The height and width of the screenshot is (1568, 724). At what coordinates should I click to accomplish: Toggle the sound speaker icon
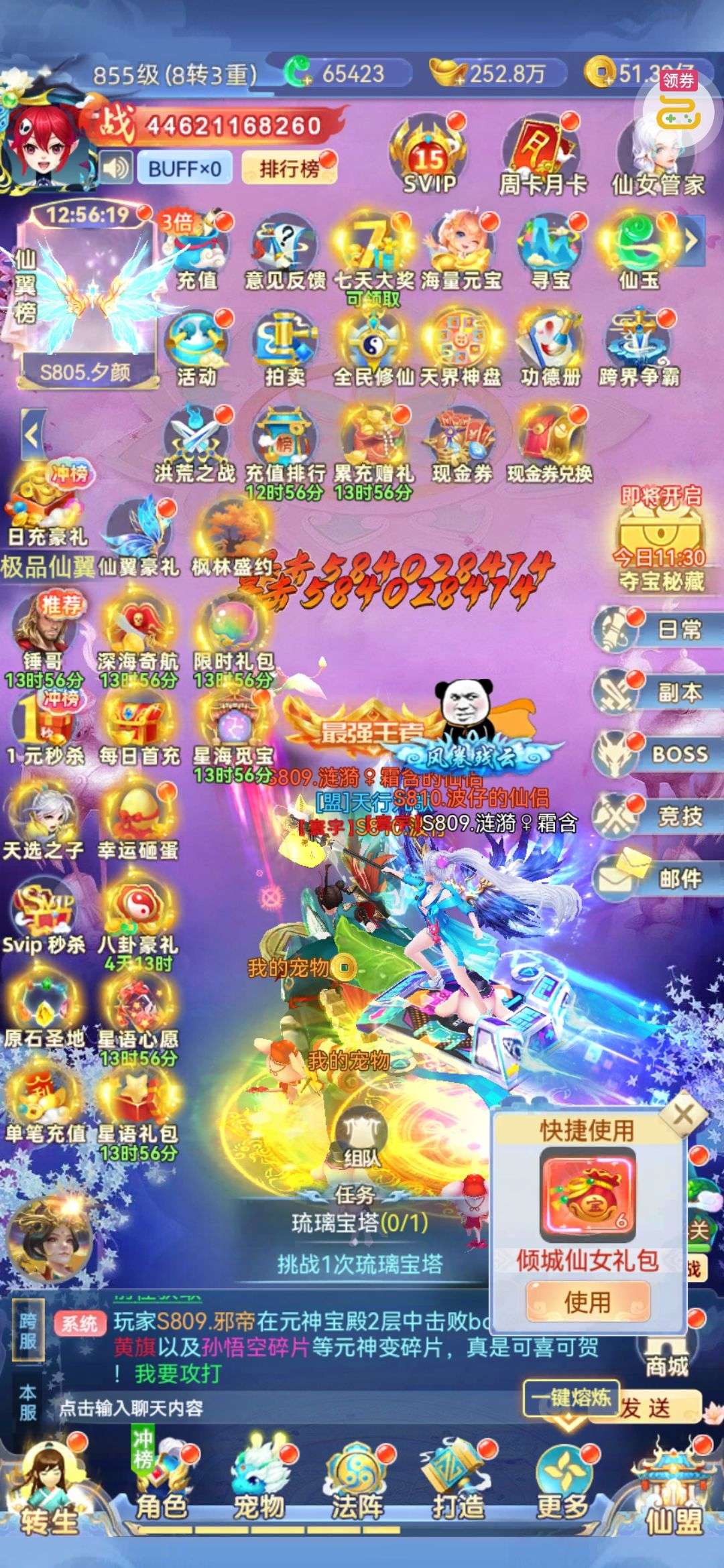[x=116, y=168]
